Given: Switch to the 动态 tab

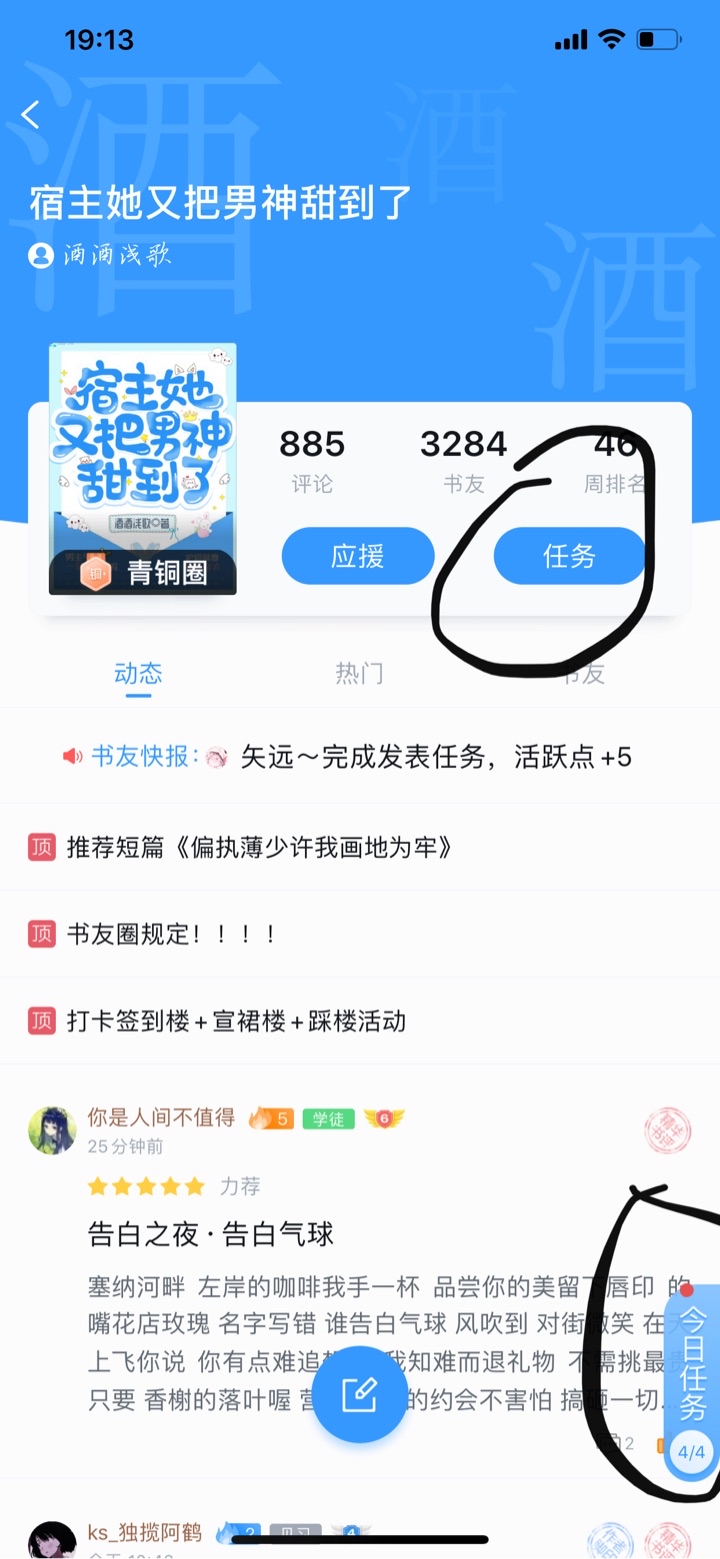Looking at the screenshot, I should pos(138,674).
